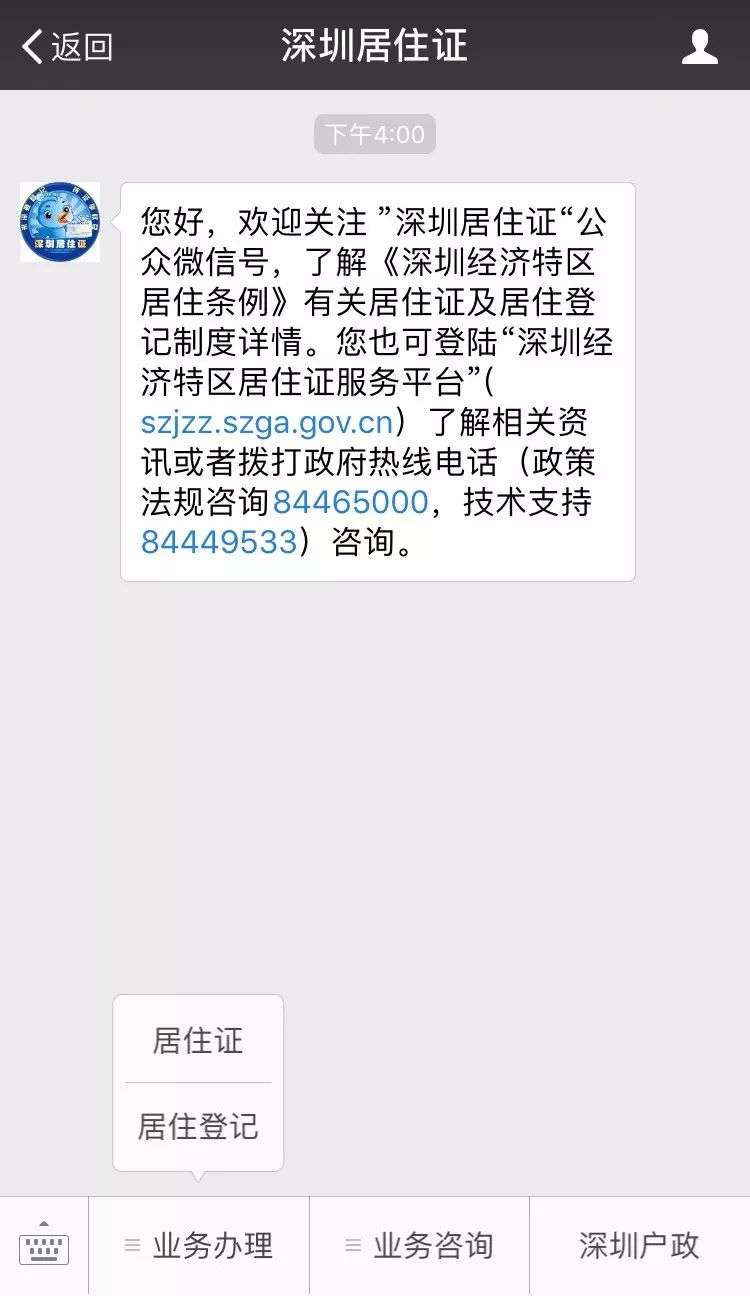The width and height of the screenshot is (750, 1296).
Task: Tap the 深圳居住证 avatar in chat
Action: [x=60, y=222]
